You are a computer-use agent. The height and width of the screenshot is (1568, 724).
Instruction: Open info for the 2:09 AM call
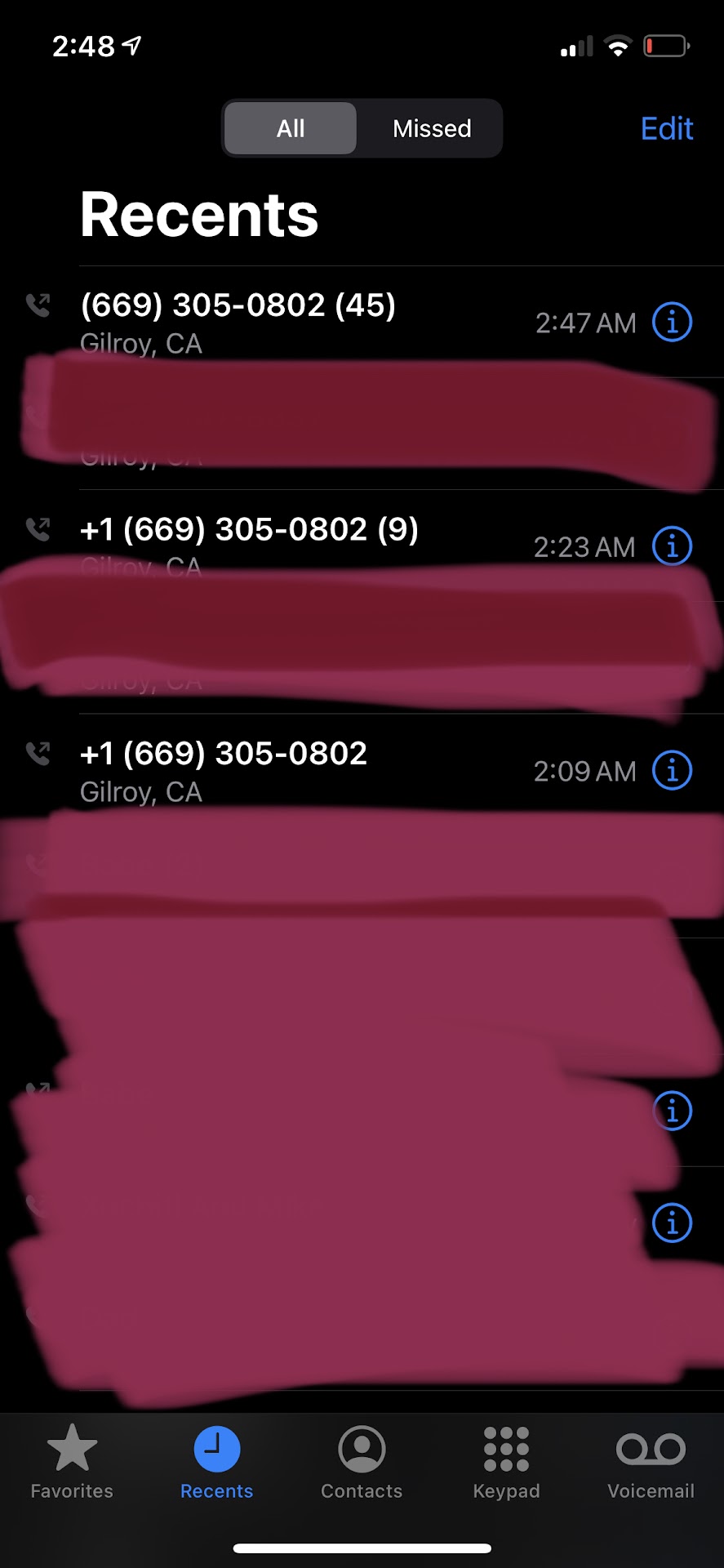[x=672, y=770]
